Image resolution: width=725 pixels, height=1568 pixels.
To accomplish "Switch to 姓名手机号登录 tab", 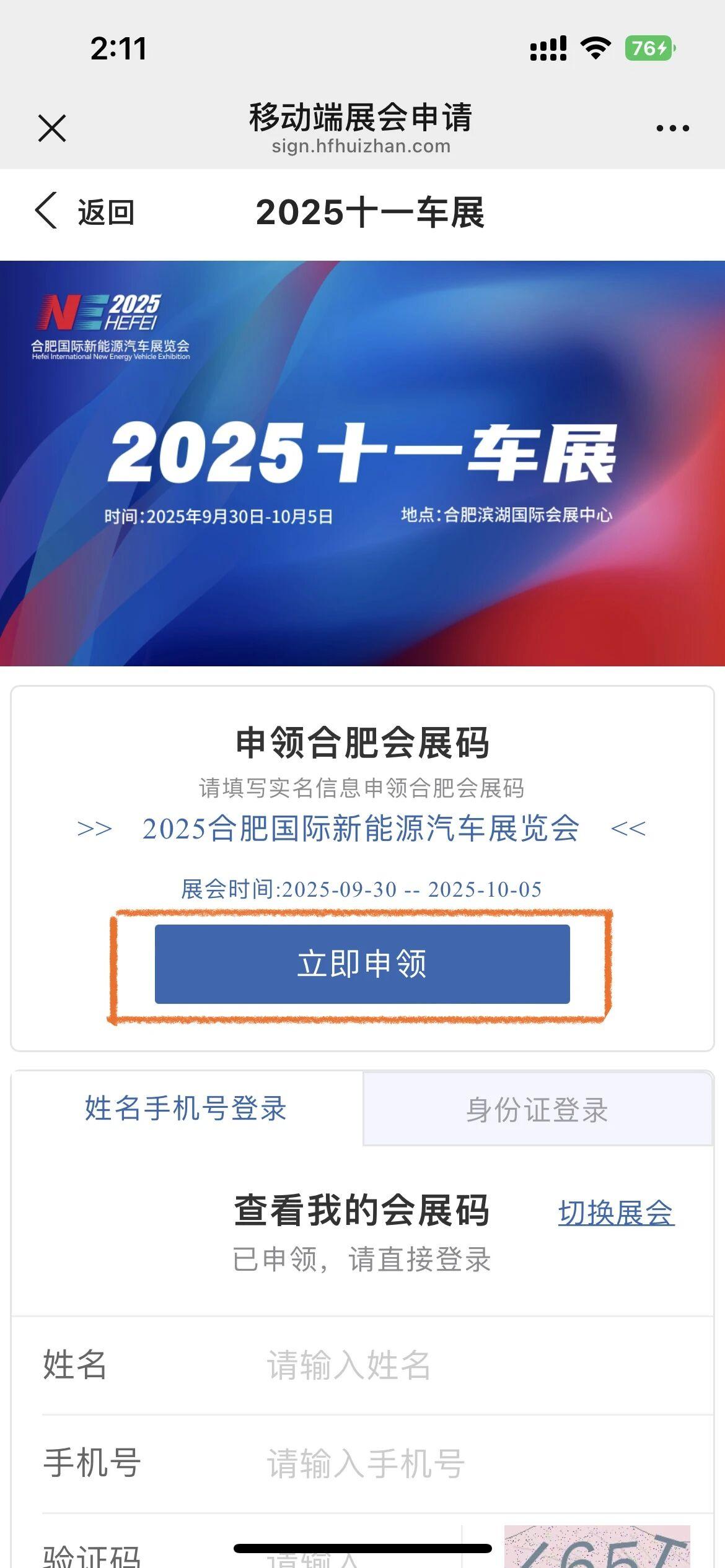I will click(186, 1108).
